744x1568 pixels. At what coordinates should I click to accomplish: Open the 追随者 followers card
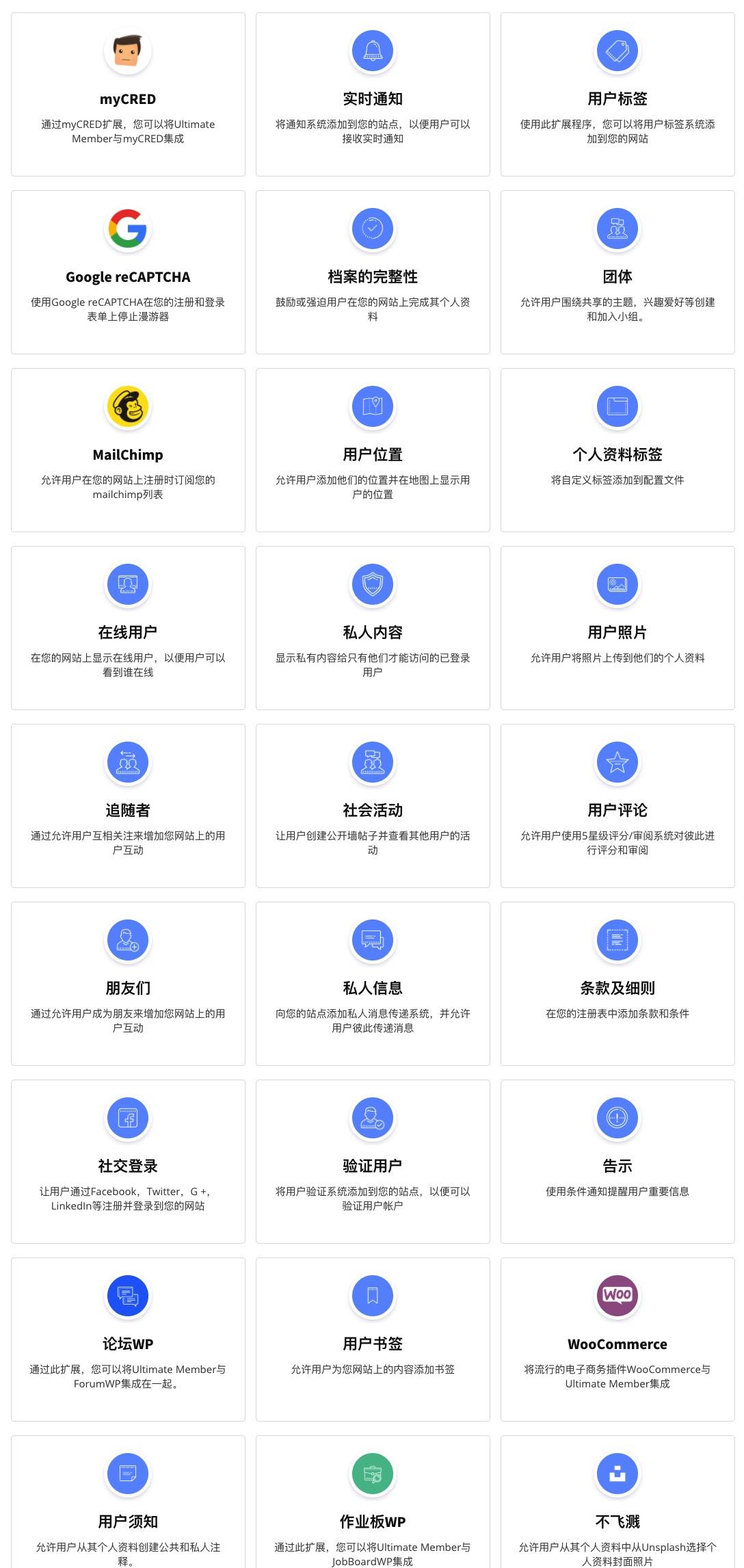click(128, 811)
